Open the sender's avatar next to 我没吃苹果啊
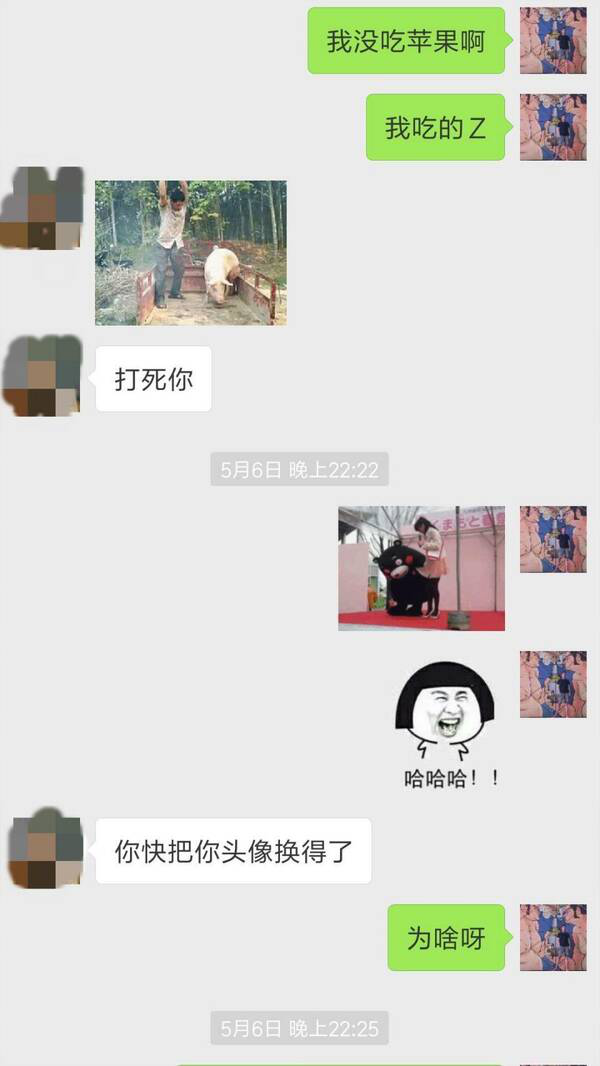Screen dimensions: 600x1066 553,41
